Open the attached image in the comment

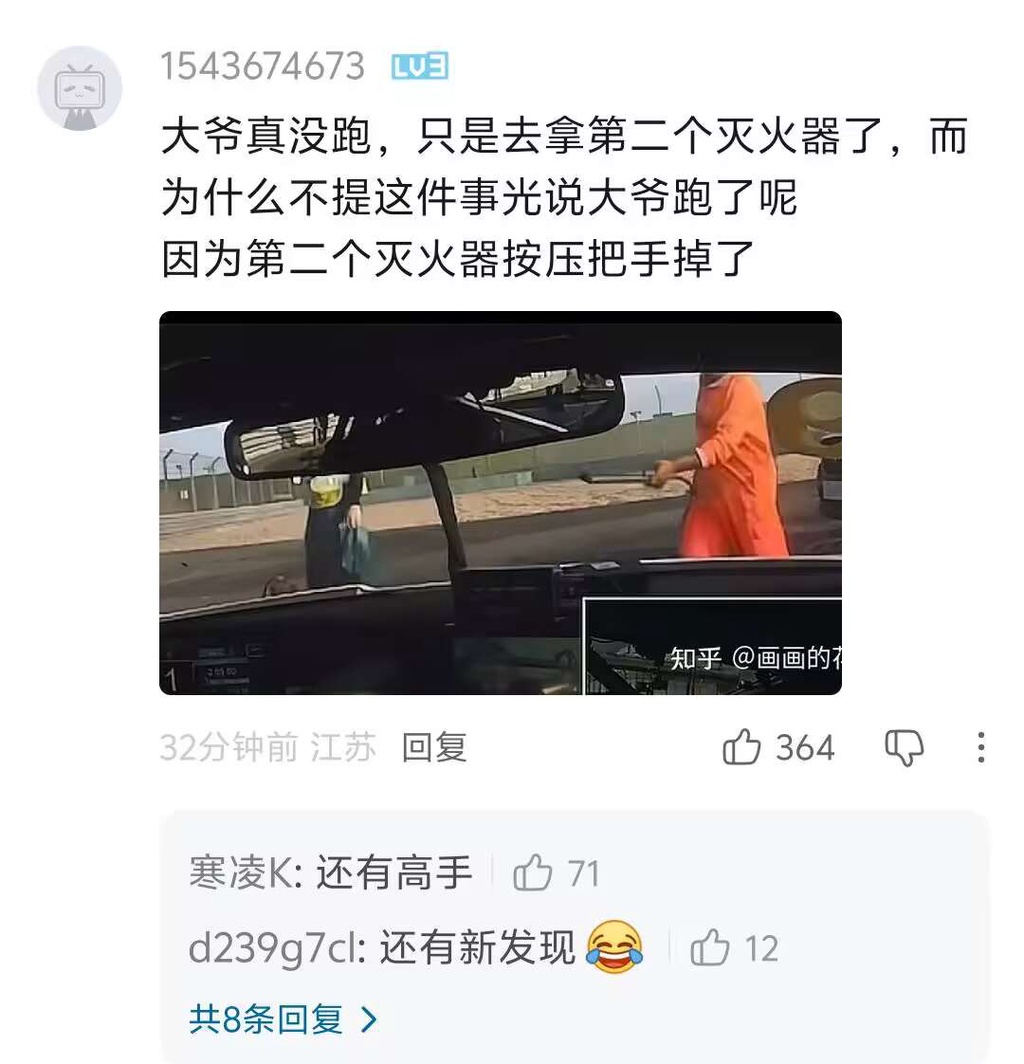(x=500, y=503)
